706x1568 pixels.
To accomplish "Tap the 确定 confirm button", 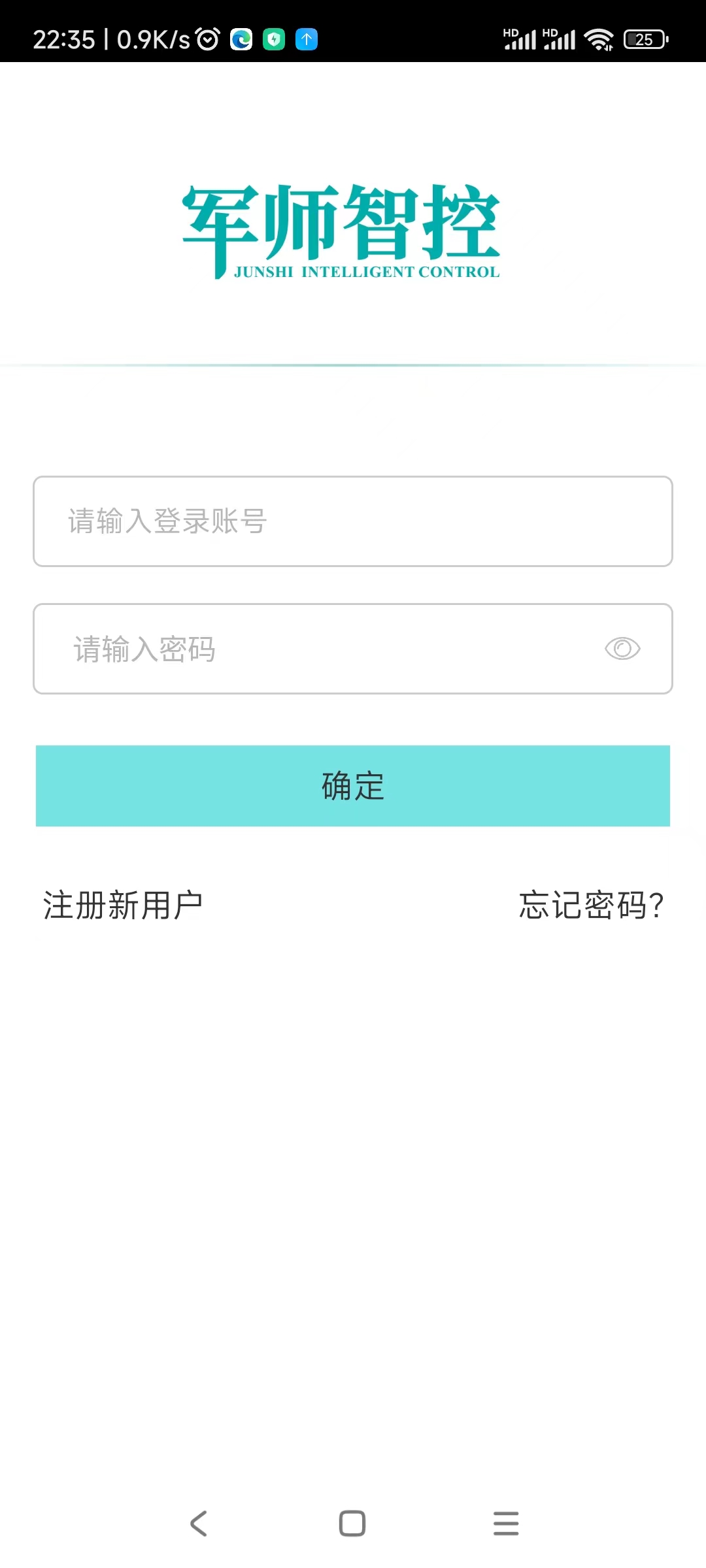I will tap(353, 786).
